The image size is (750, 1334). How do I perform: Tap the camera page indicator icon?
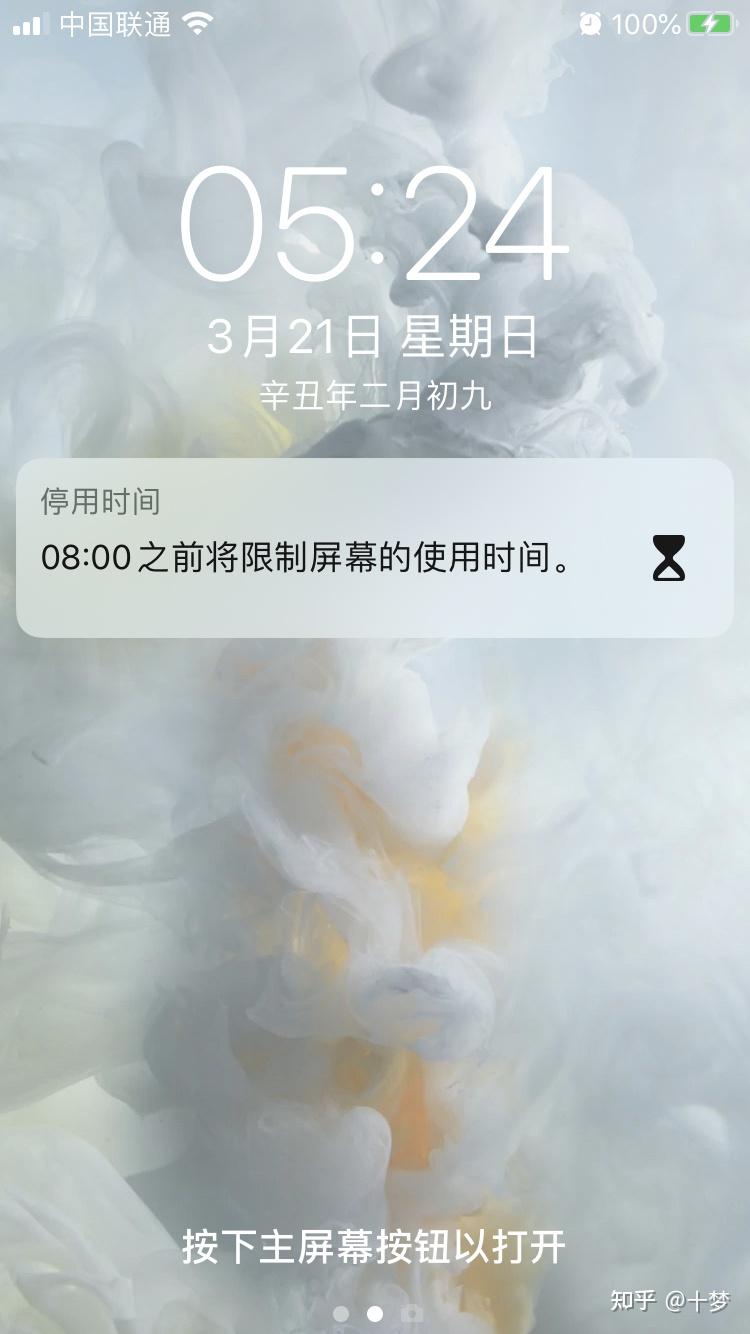pos(411,1313)
